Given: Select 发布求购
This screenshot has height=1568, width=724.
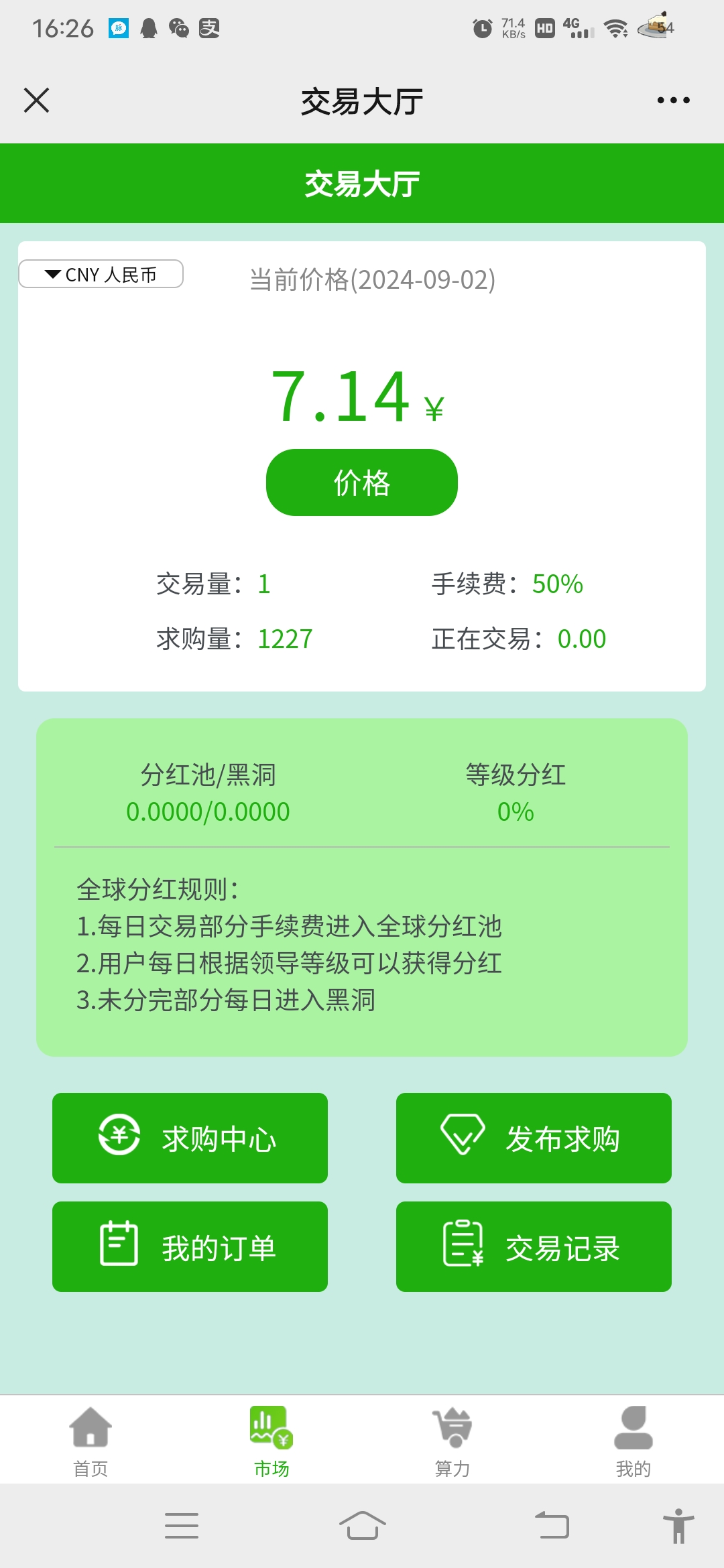Looking at the screenshot, I should (534, 1138).
